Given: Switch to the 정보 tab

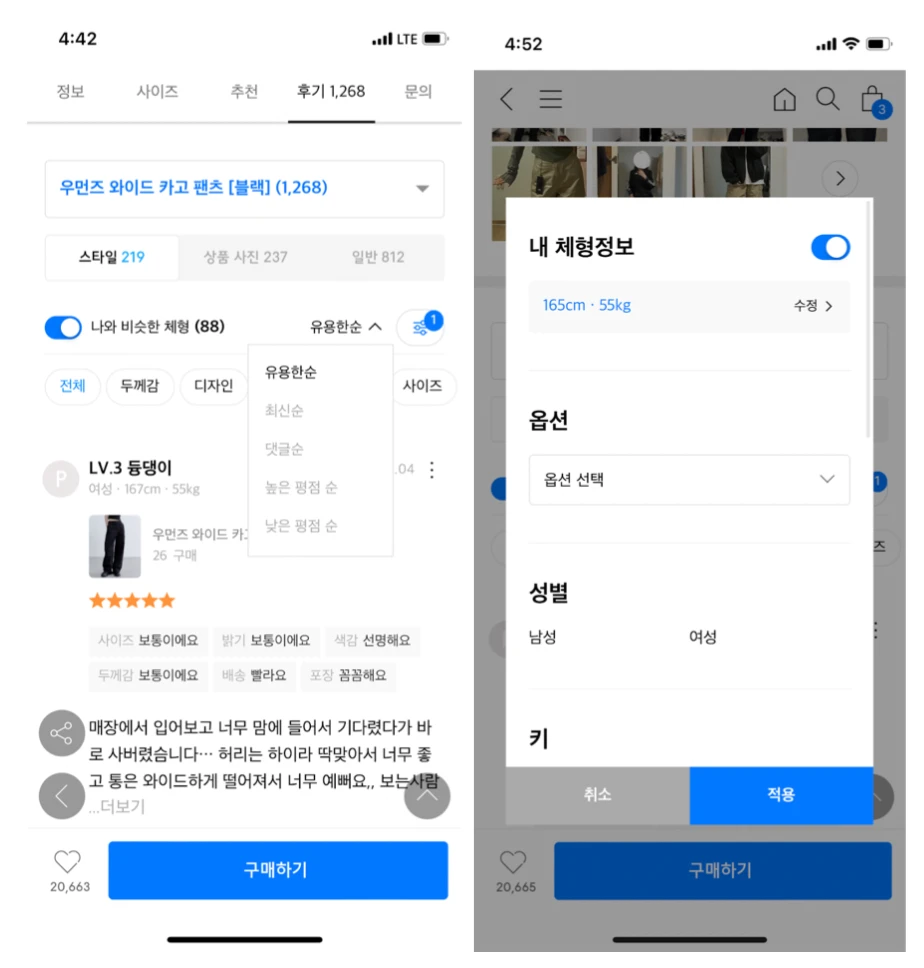Looking at the screenshot, I should (x=70, y=91).
